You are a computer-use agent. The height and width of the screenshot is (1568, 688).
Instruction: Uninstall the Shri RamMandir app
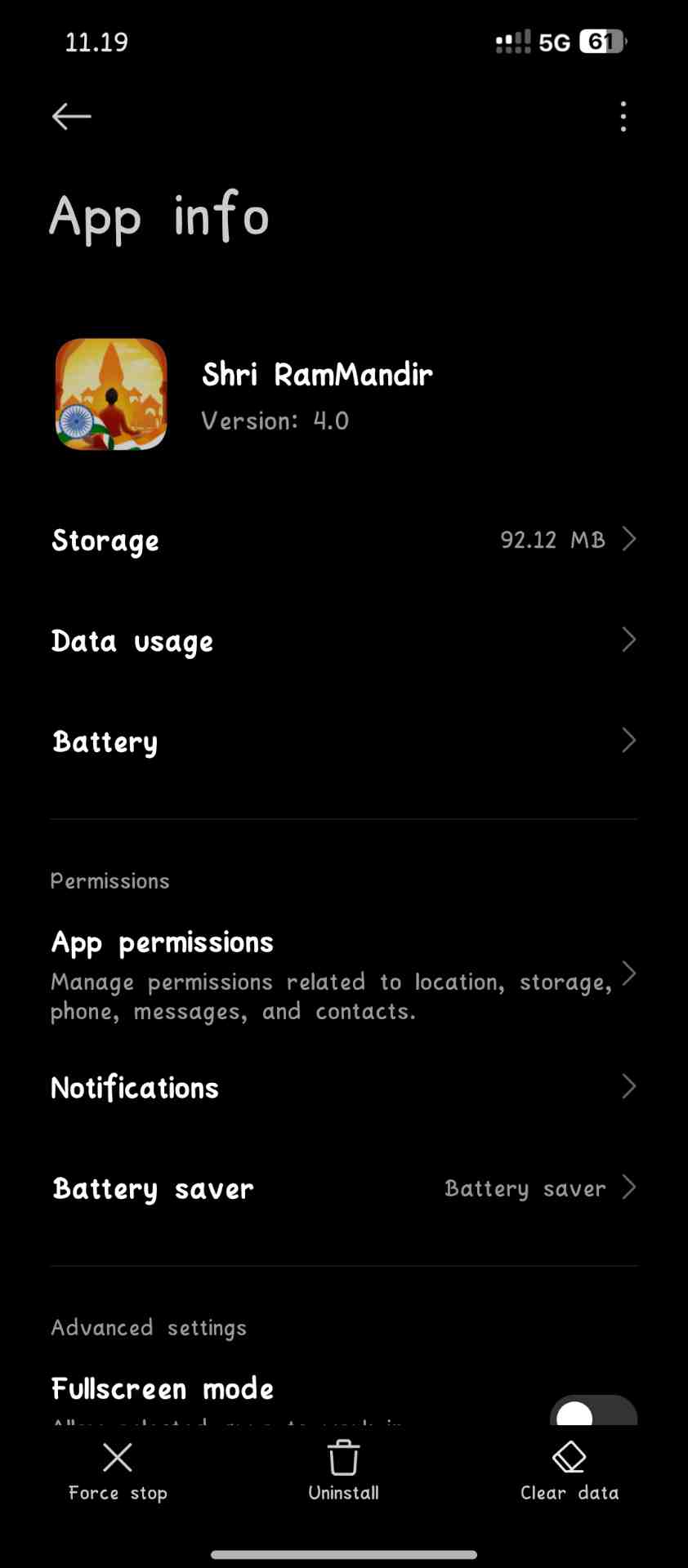point(343,1470)
